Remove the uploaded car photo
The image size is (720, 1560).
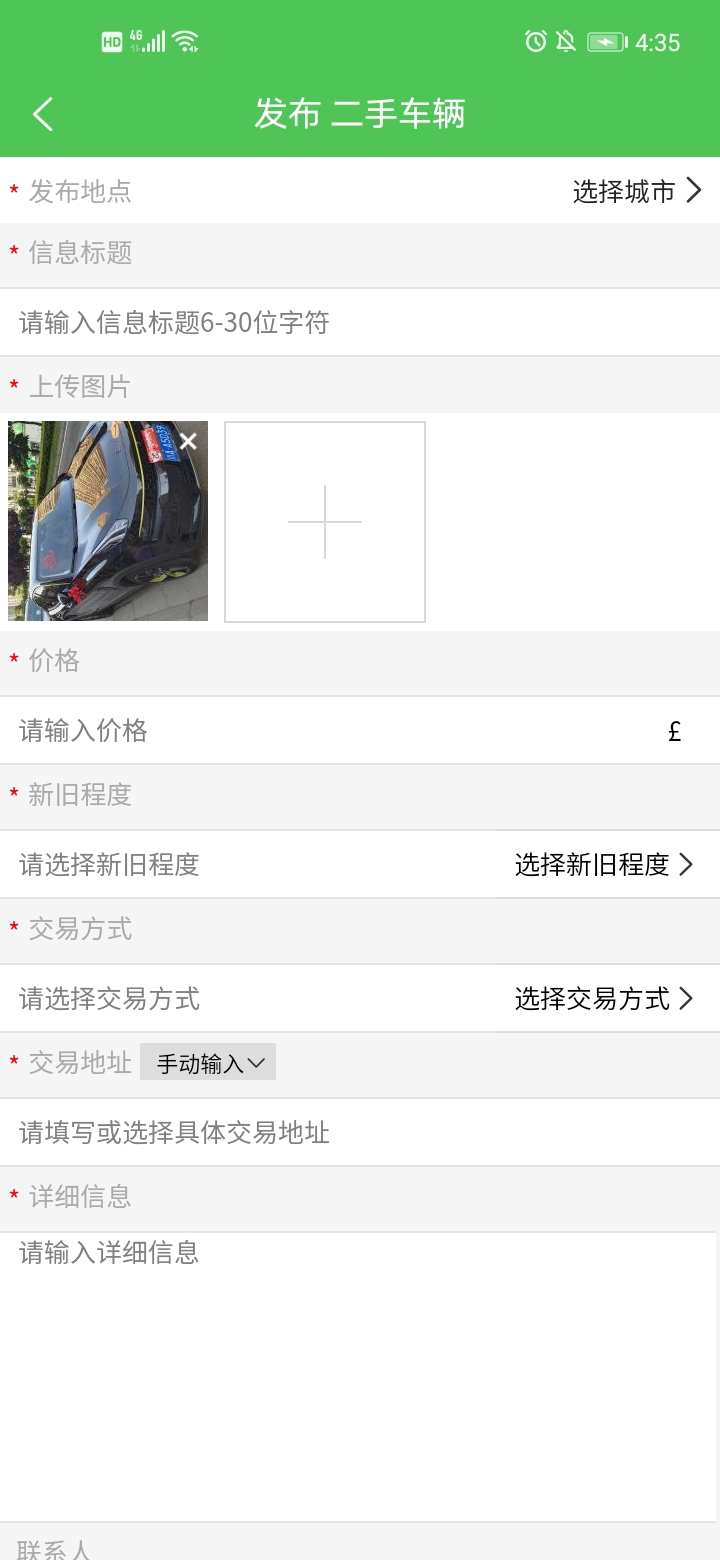click(x=188, y=441)
